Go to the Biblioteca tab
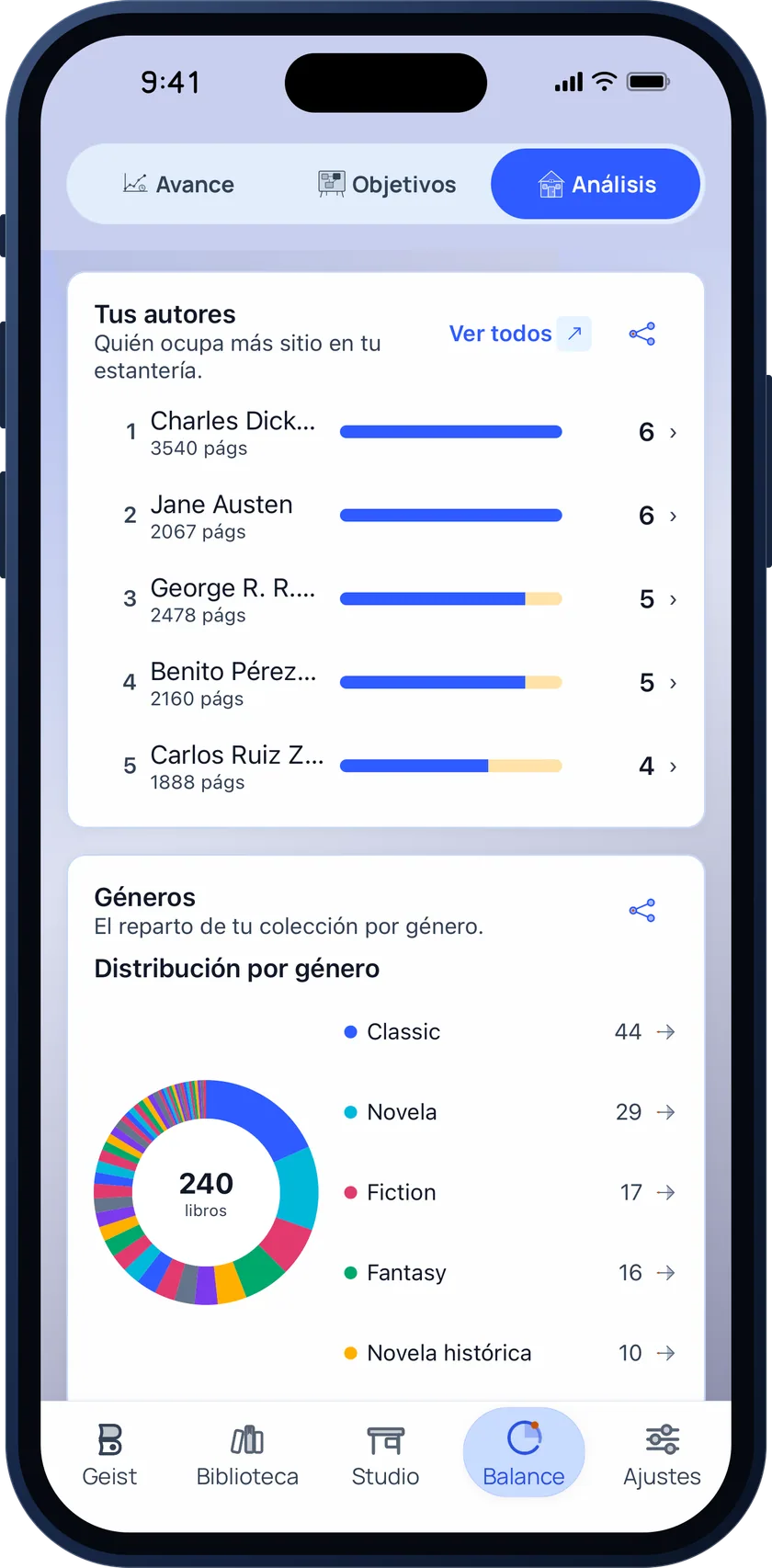 tap(247, 1454)
